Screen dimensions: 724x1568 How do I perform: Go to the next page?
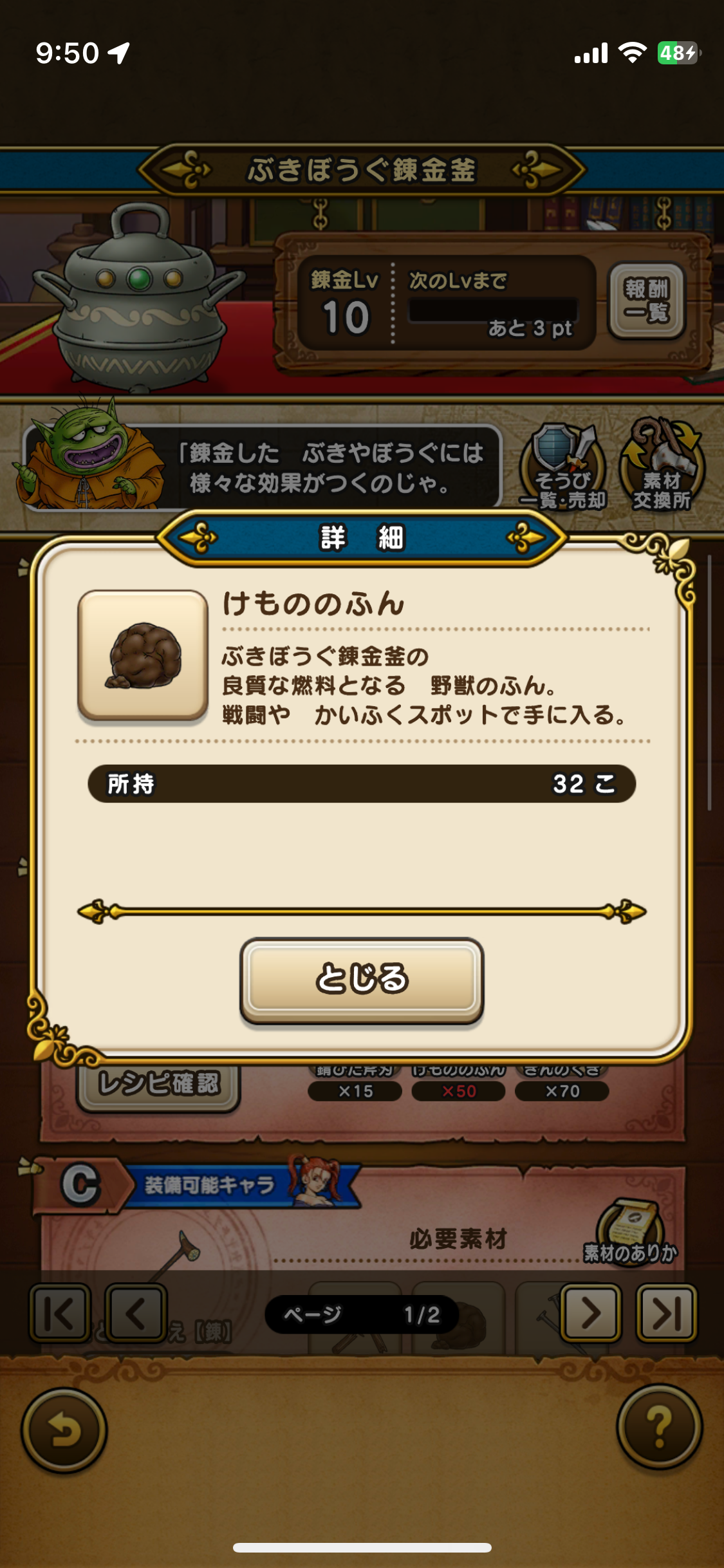pyautogui.click(x=591, y=1313)
